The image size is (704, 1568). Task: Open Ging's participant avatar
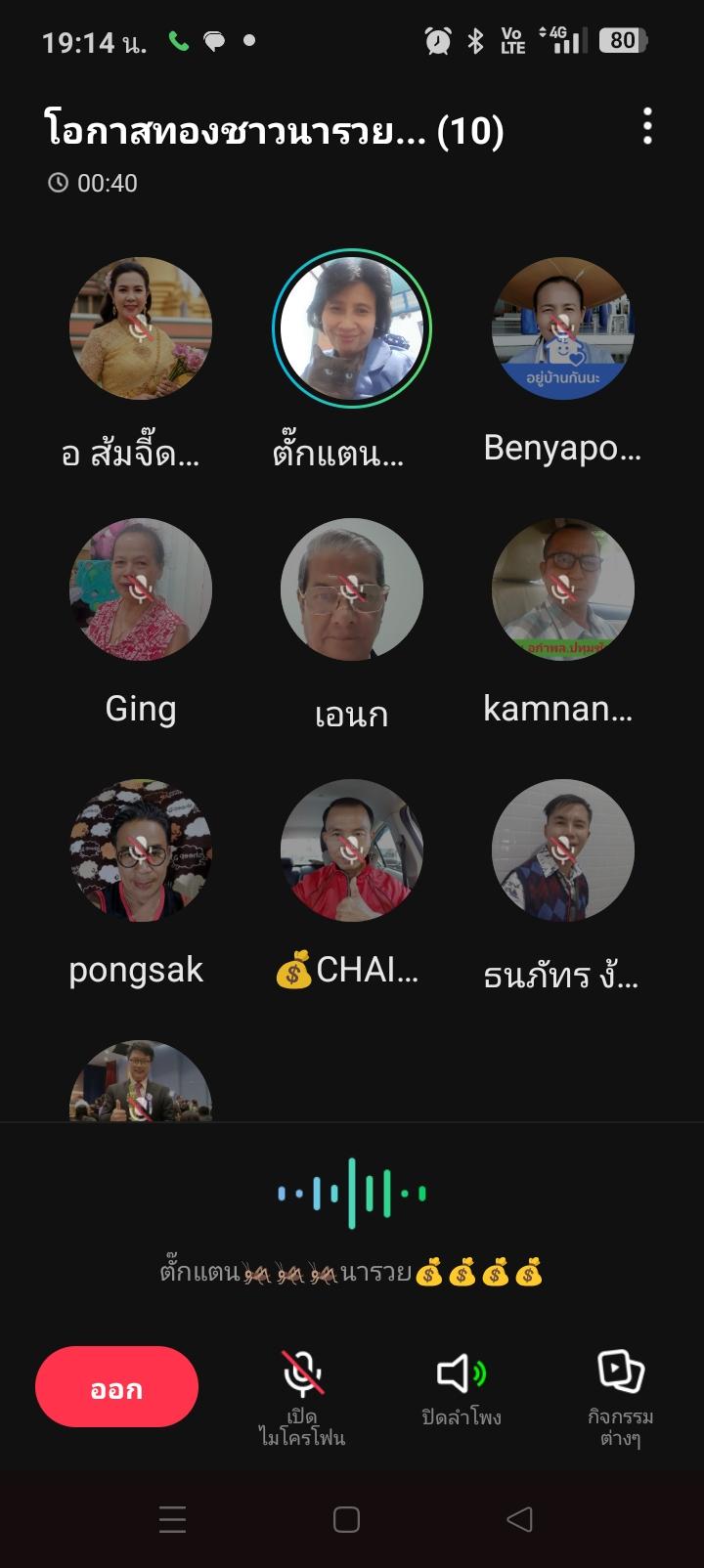141,589
